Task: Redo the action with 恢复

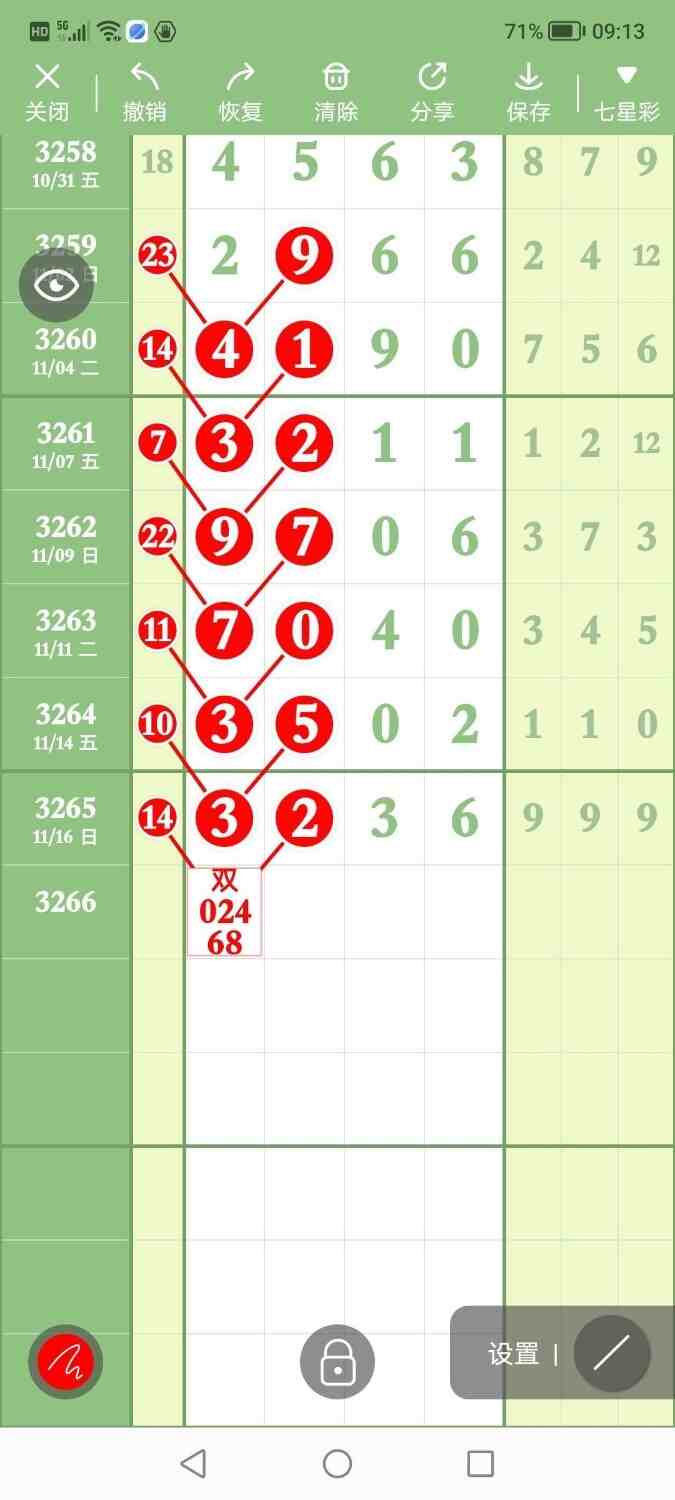Action: 240,92
